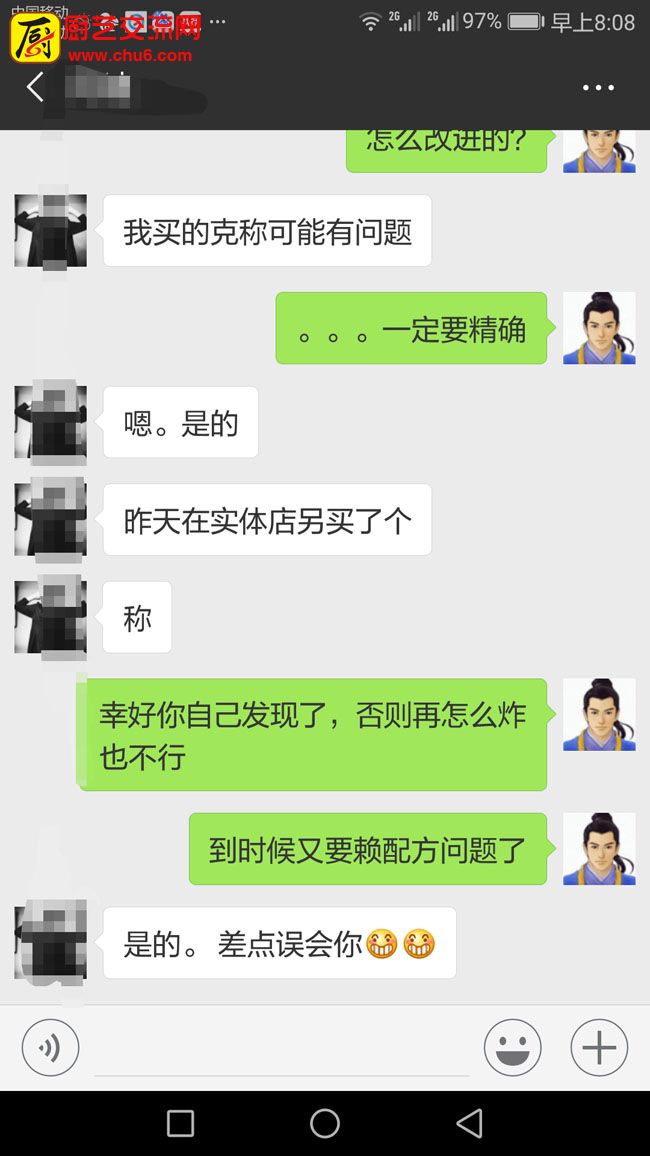View contact avatar beside '我买的克称可能有问题'
This screenshot has height=1156, width=650.
click(x=50, y=231)
